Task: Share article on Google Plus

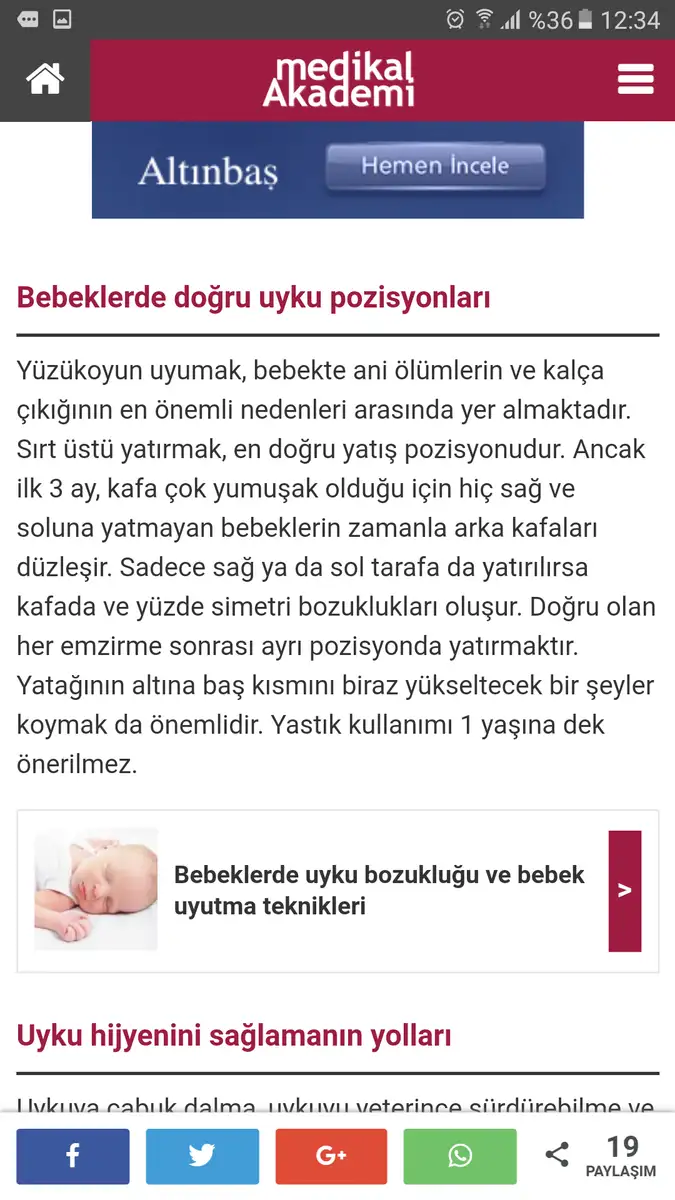Action: tap(331, 1156)
